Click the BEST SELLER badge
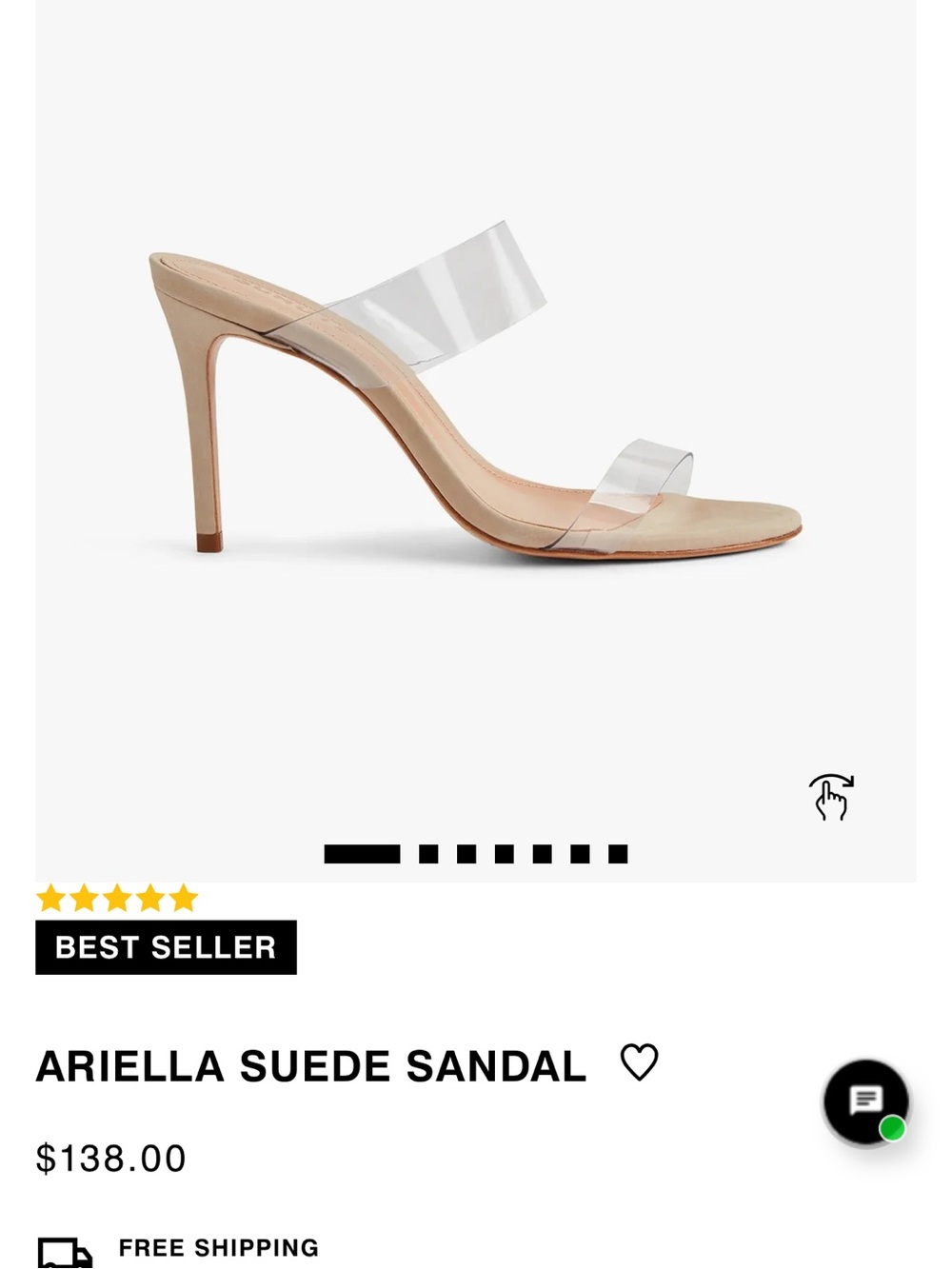This screenshot has height=1269, width=952. 165,947
